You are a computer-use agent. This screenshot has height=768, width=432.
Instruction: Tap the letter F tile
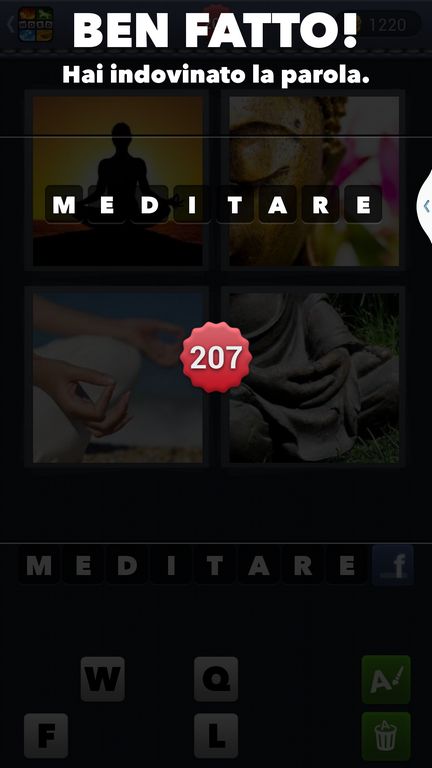[46, 736]
